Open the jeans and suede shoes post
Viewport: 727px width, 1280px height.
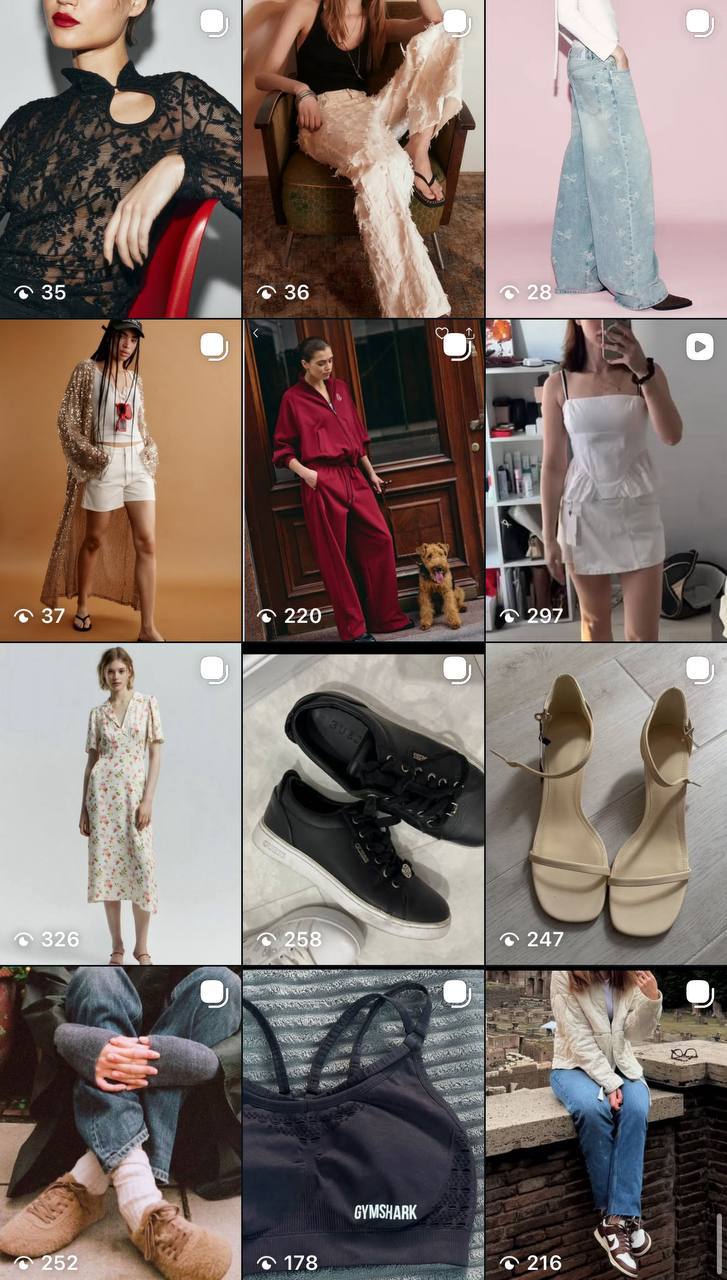pyautogui.click(x=120, y=1123)
